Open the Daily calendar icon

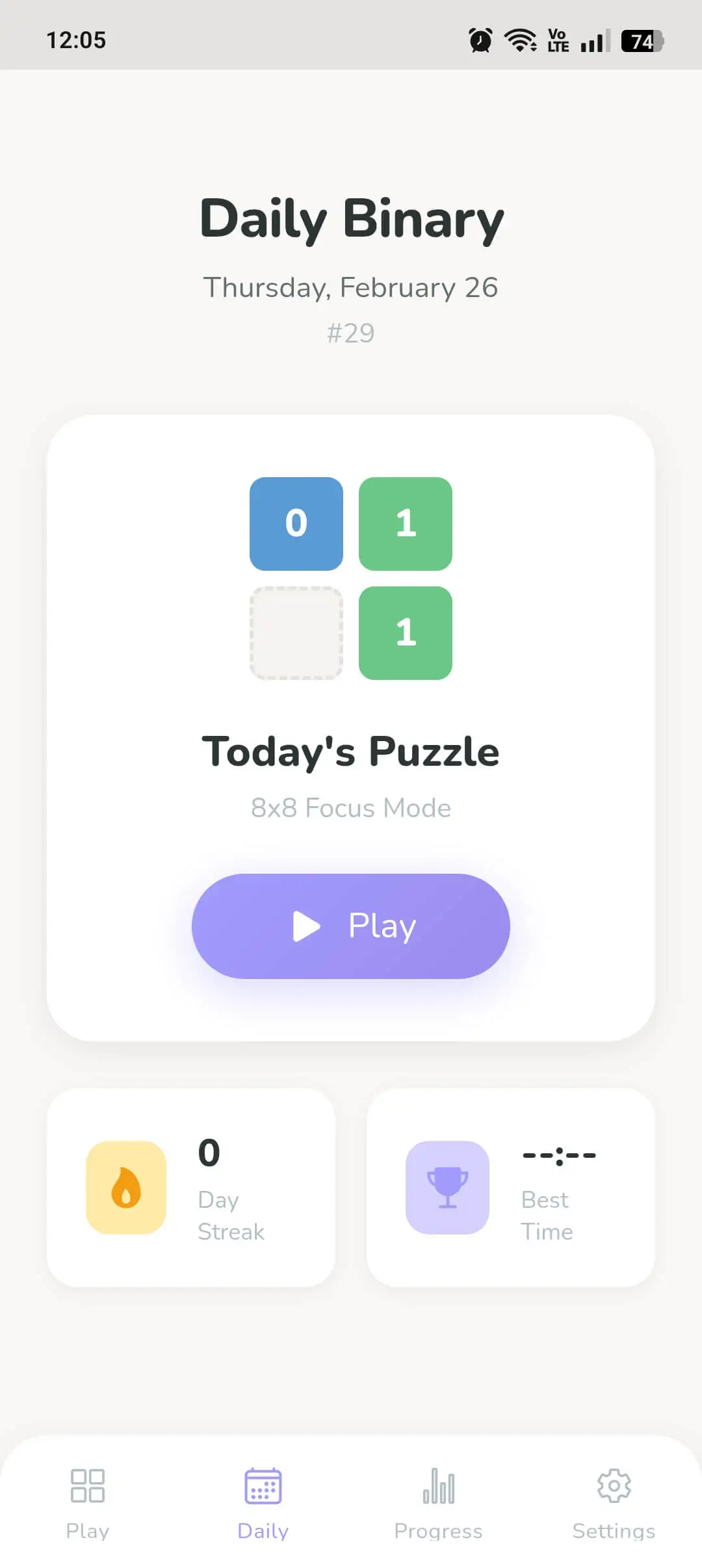point(263,1486)
